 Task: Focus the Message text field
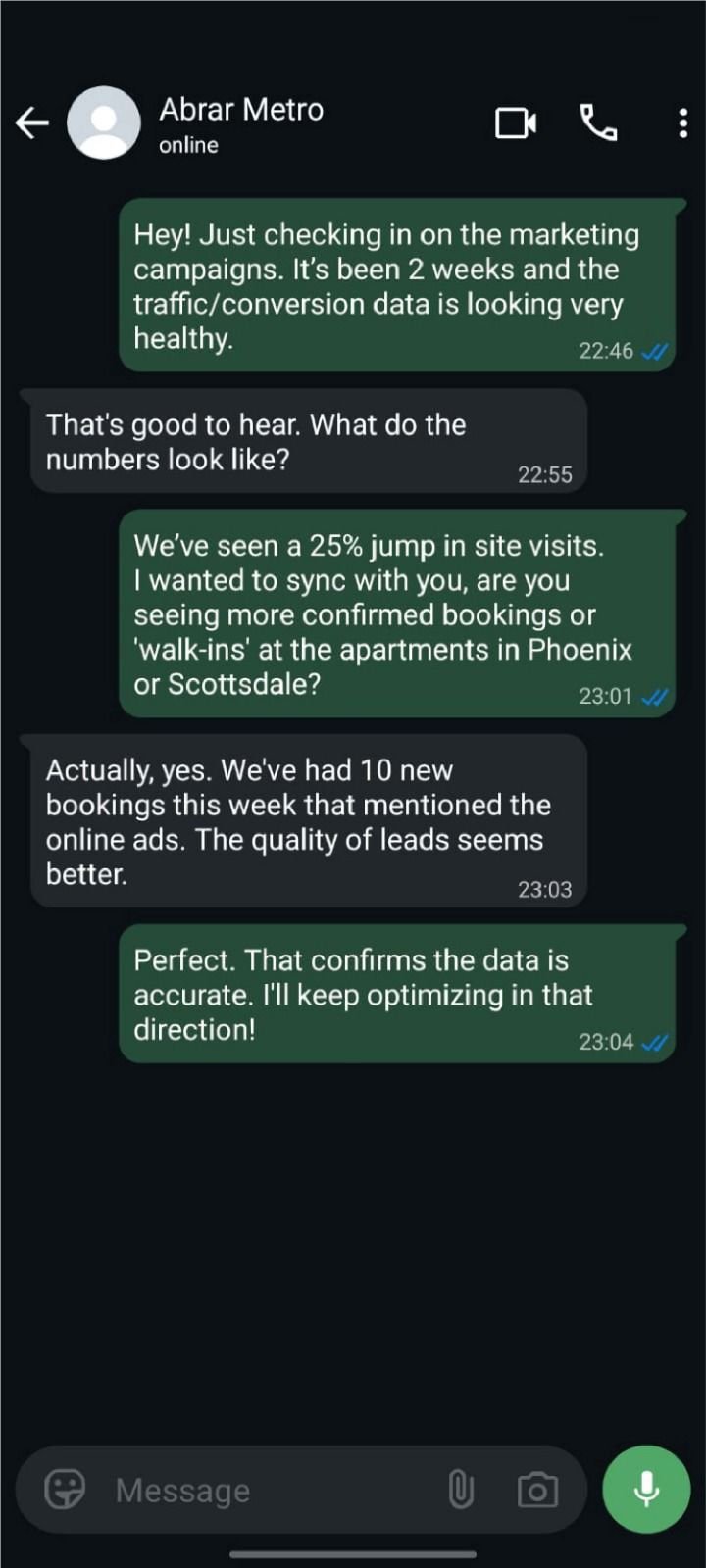(x=265, y=1490)
